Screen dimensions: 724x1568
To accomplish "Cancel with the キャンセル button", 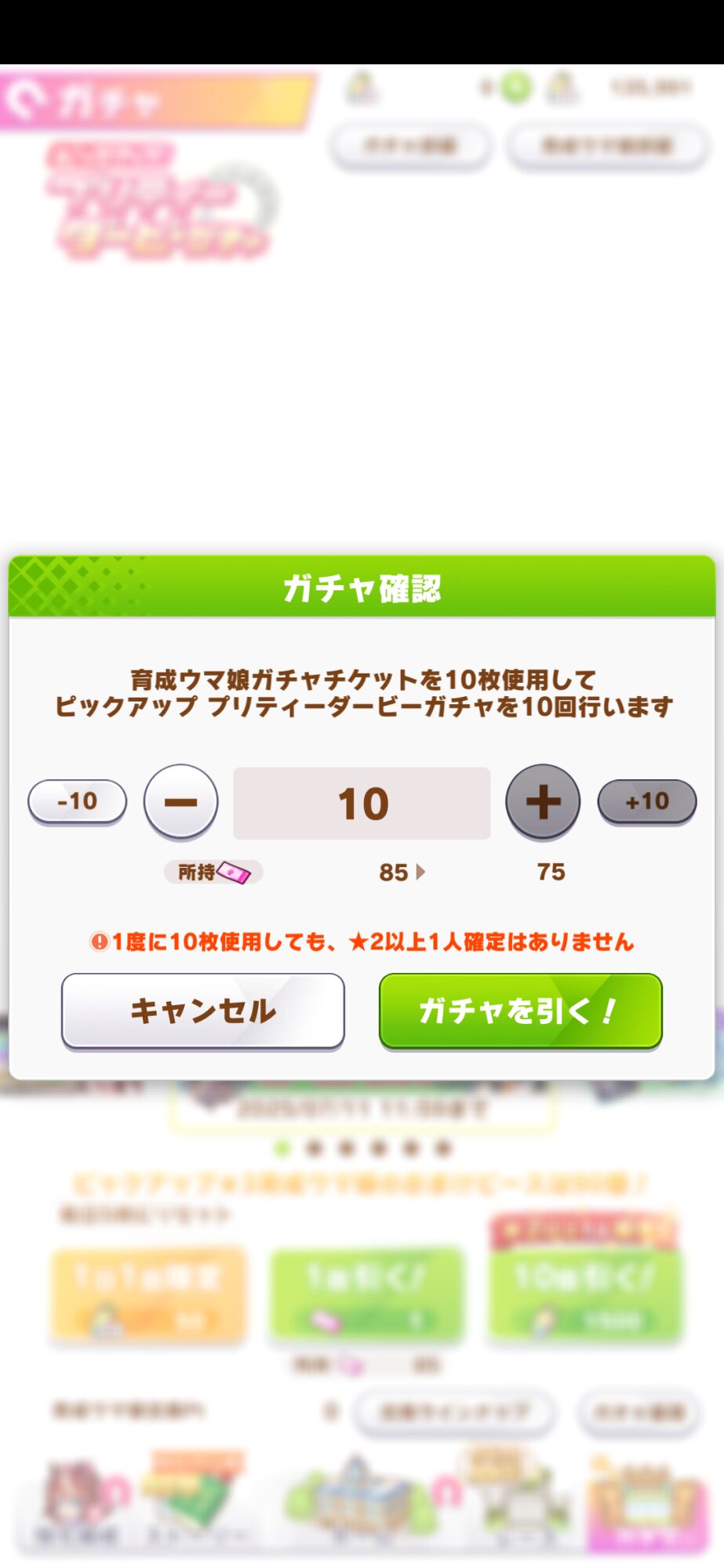I will tap(203, 1011).
